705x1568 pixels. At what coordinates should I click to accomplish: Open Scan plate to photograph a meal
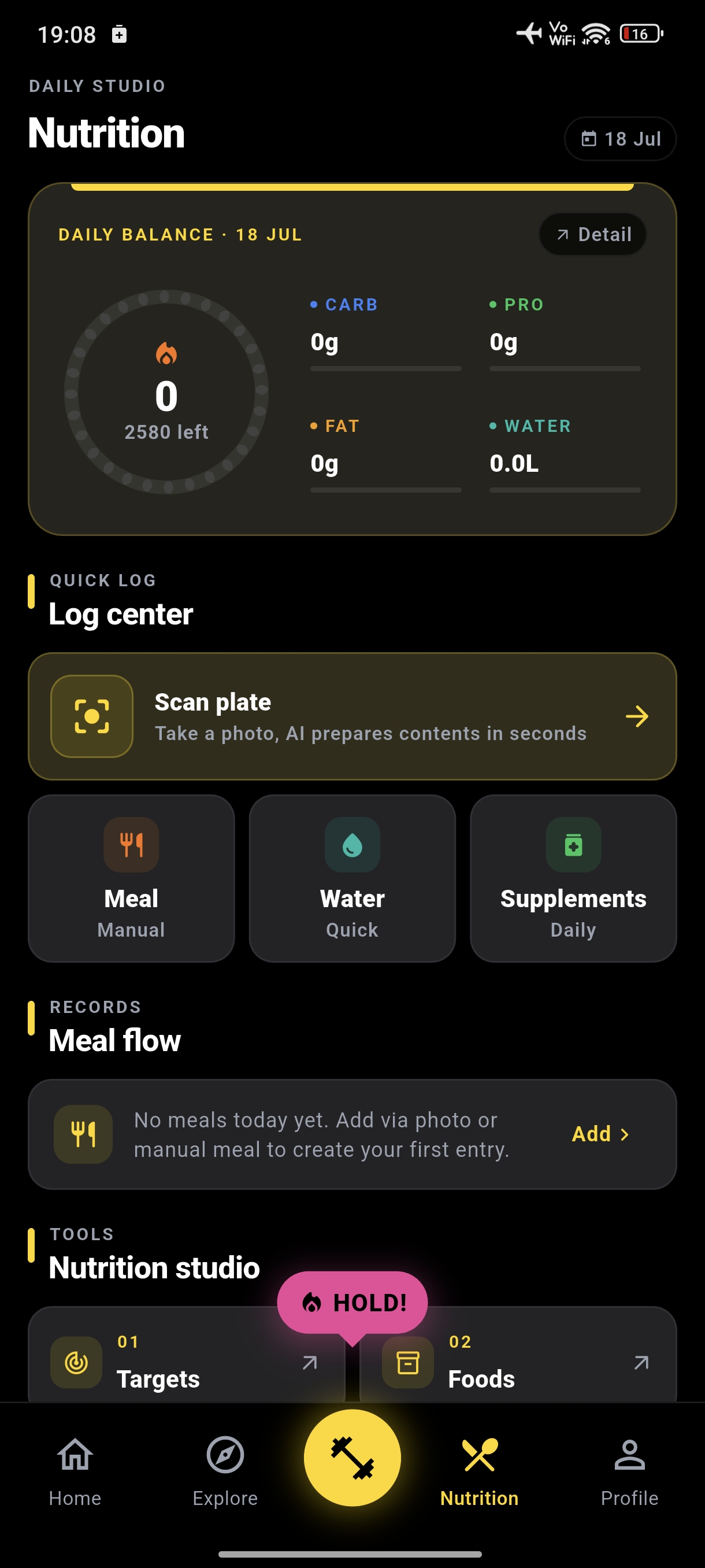click(x=352, y=716)
